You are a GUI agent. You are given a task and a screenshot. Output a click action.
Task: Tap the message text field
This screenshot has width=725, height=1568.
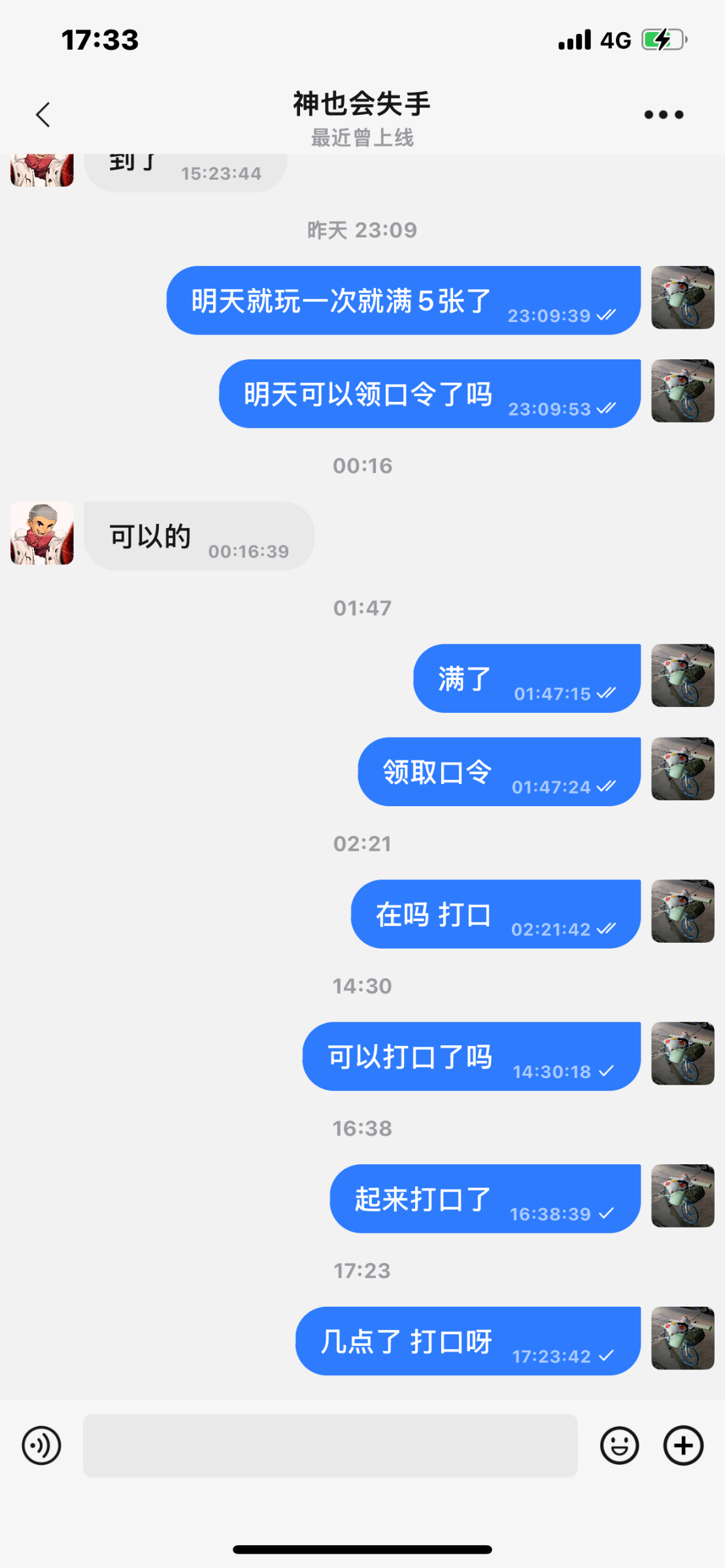tap(329, 1445)
